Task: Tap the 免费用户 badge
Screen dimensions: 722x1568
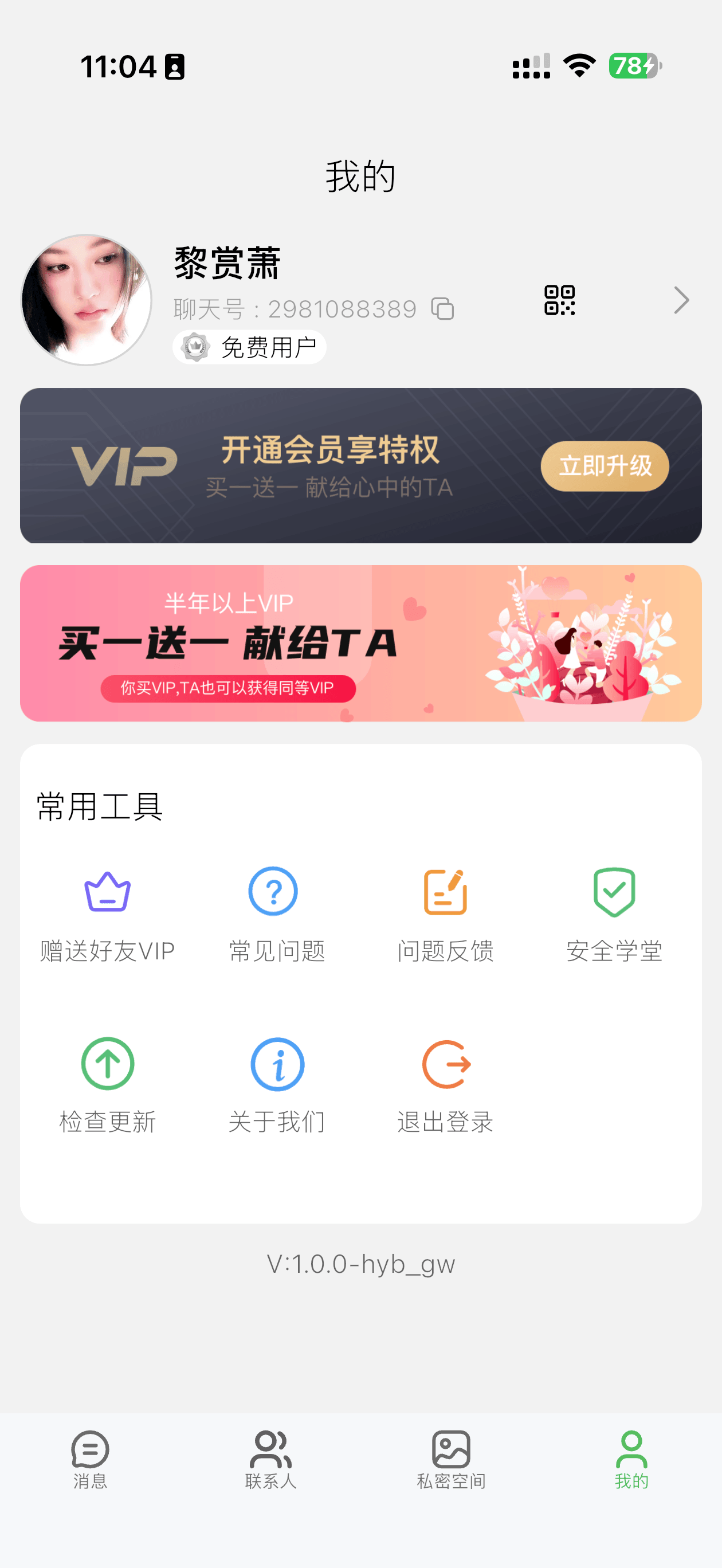Action: (249, 345)
